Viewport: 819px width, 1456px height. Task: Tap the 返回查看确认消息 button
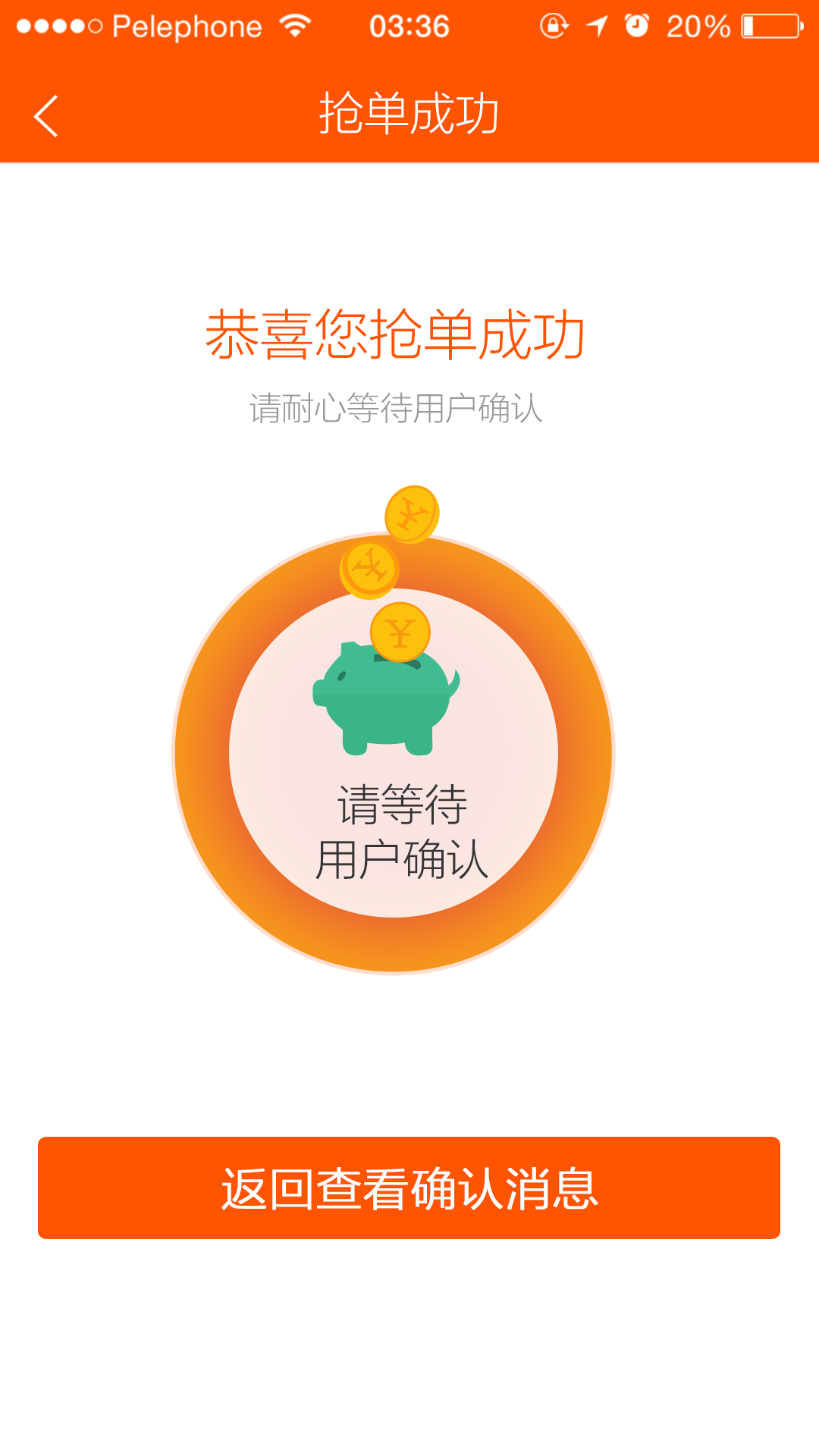click(x=409, y=1188)
